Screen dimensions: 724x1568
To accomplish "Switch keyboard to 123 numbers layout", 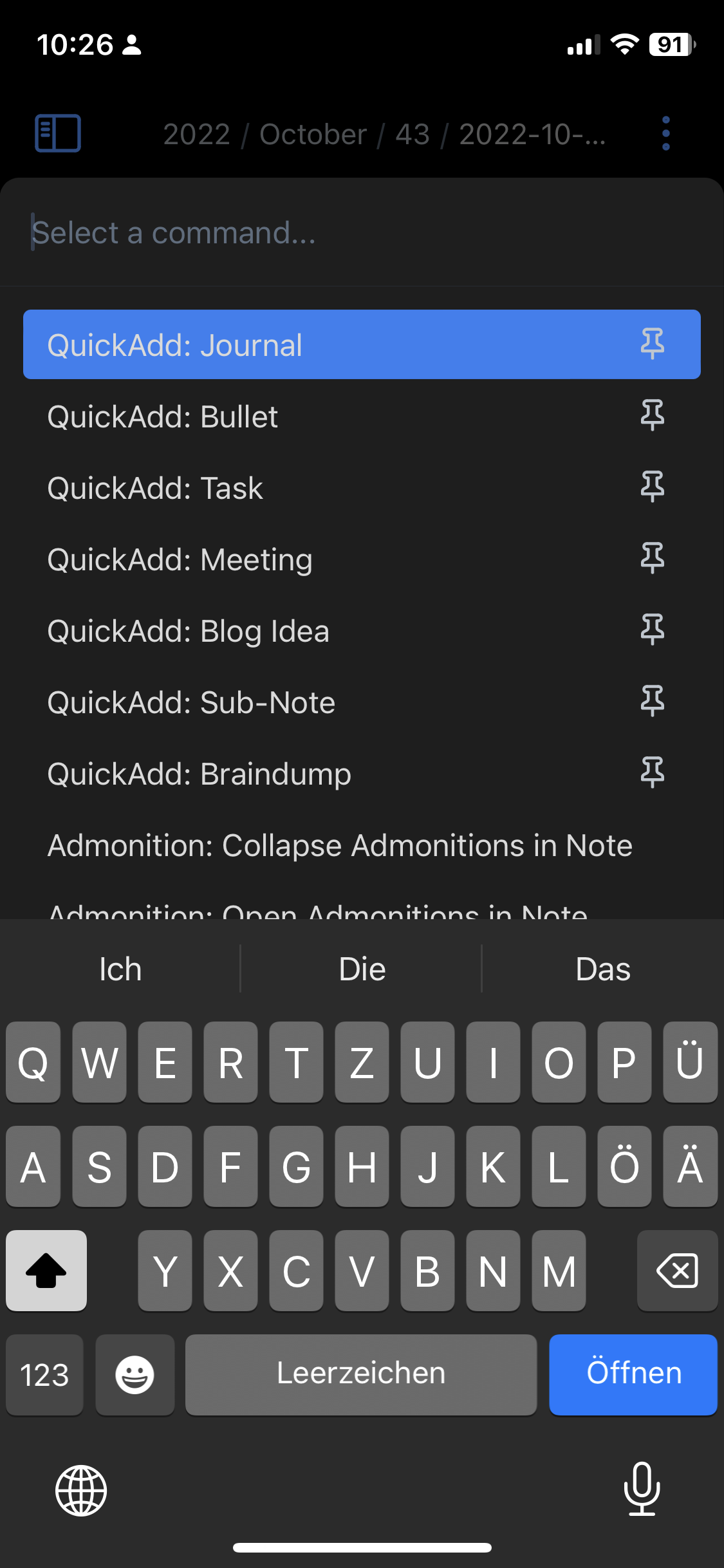I will tap(44, 1374).
